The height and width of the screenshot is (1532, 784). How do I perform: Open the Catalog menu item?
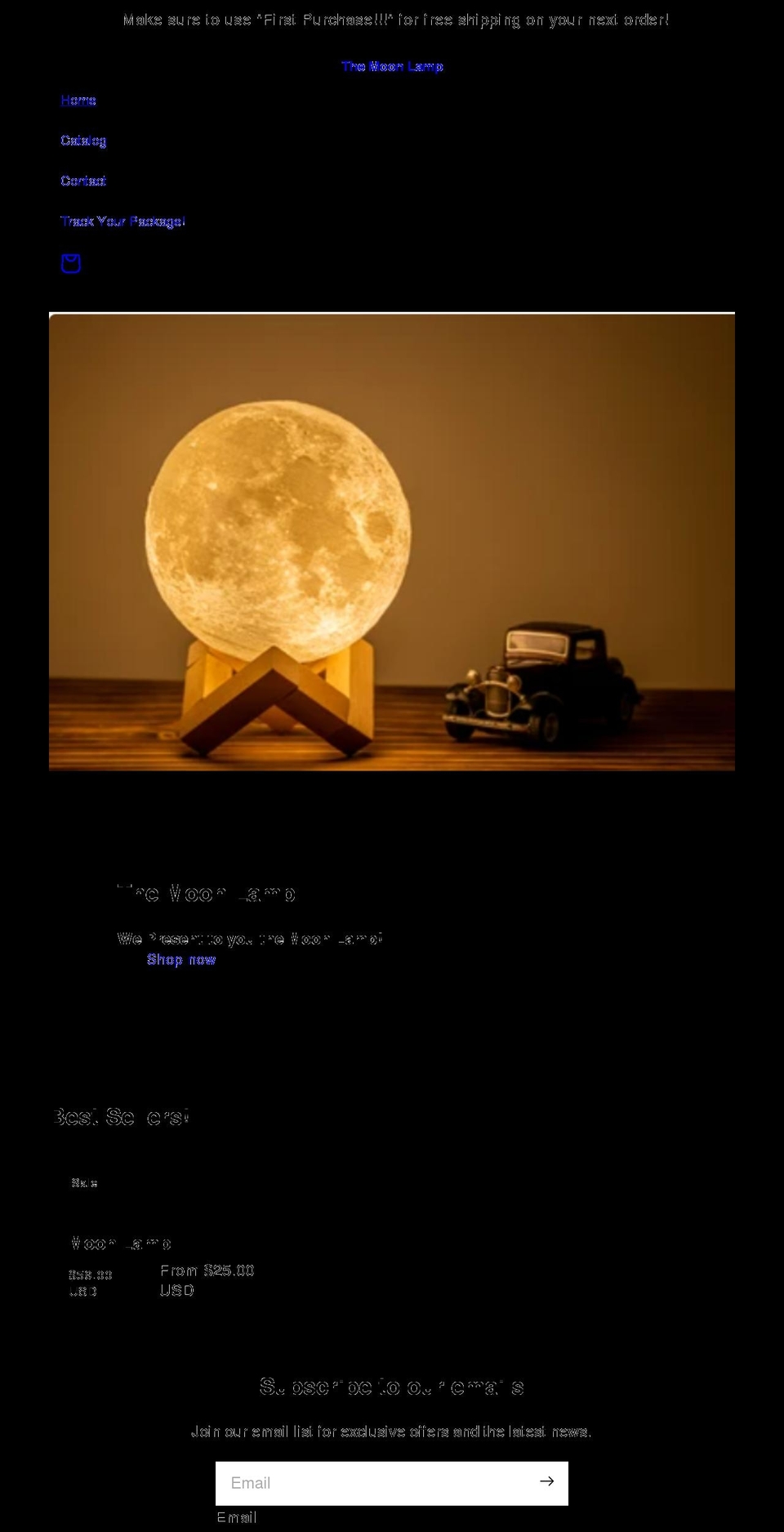(83, 140)
